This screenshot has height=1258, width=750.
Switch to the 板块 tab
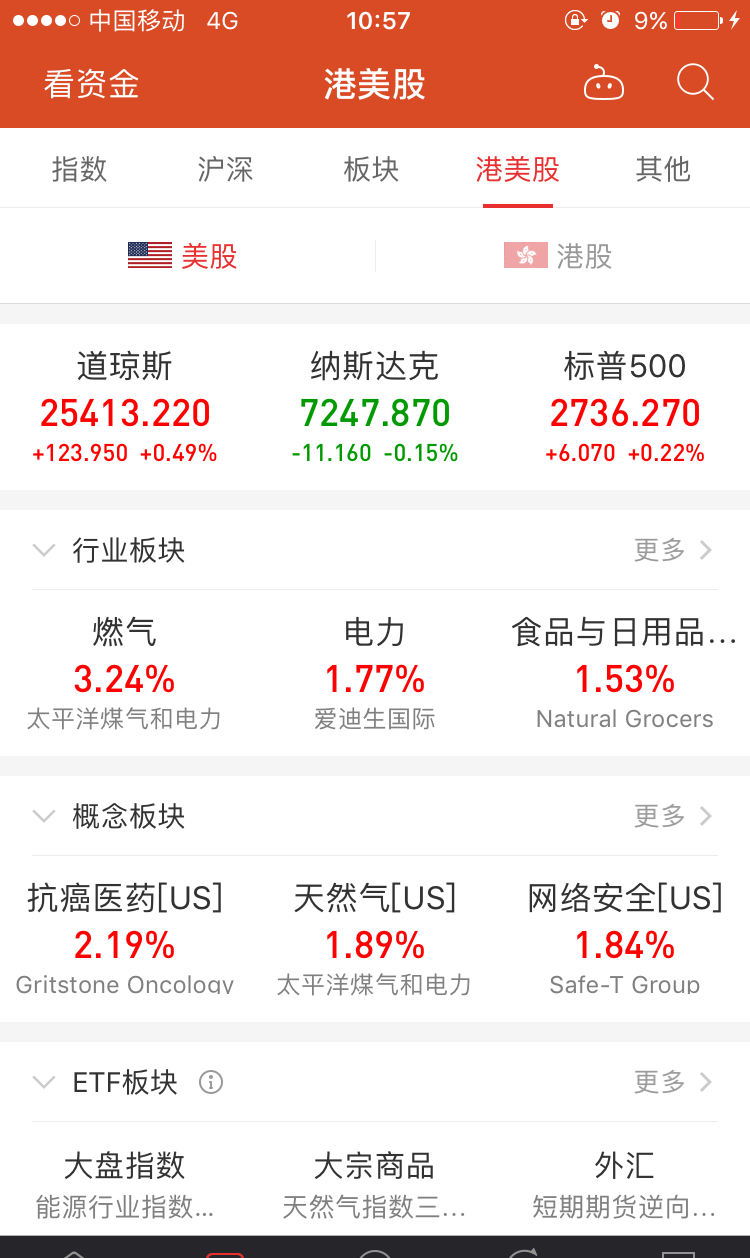coord(371,169)
